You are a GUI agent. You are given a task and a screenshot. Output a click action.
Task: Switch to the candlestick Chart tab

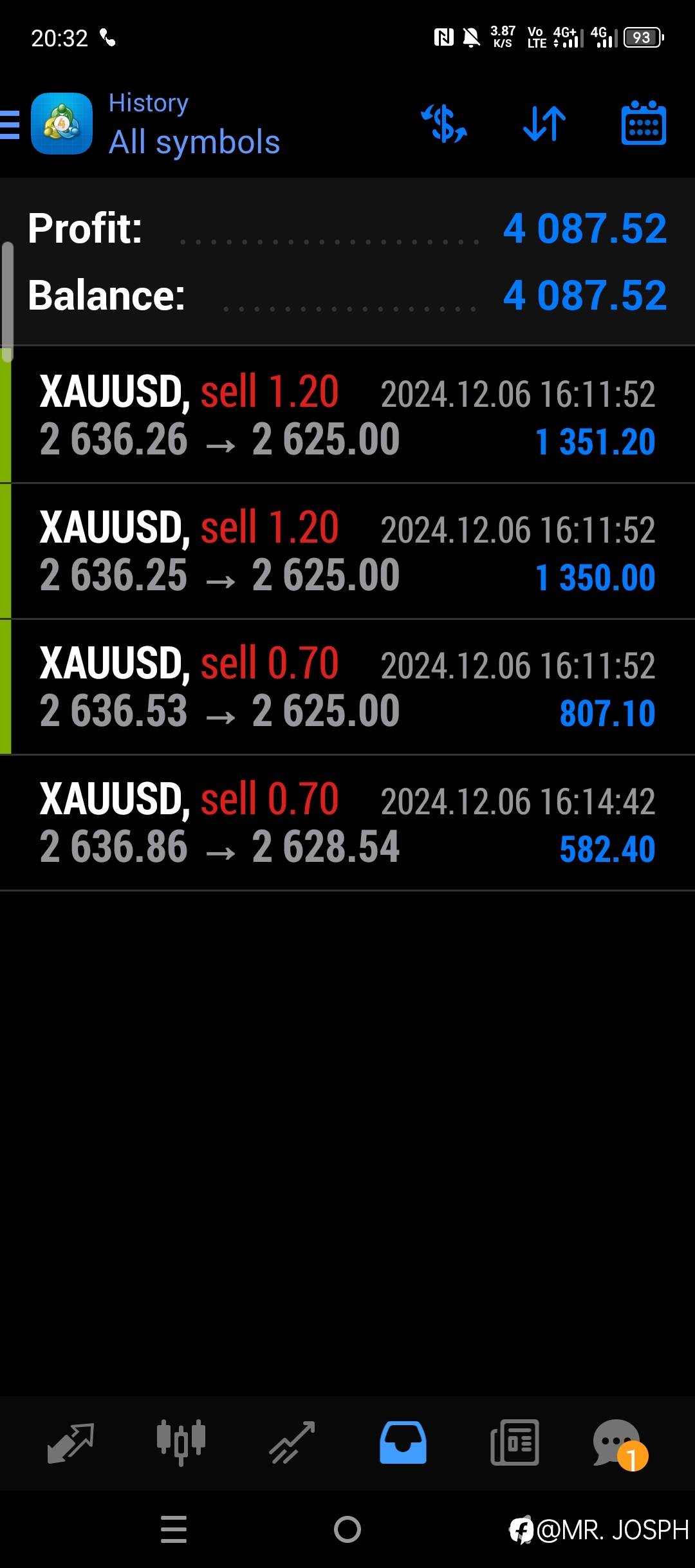pos(181,1442)
